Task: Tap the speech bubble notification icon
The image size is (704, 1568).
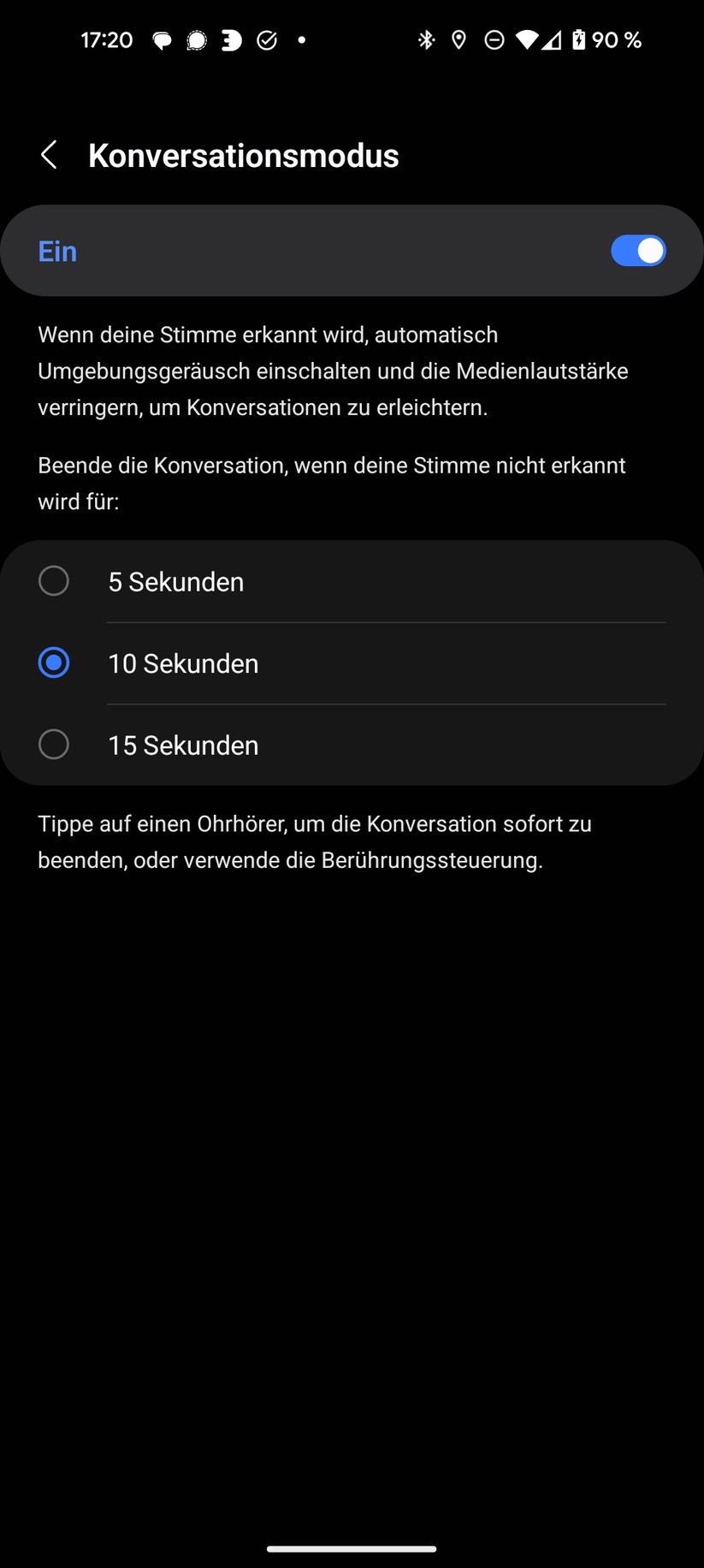Action: tap(162, 39)
